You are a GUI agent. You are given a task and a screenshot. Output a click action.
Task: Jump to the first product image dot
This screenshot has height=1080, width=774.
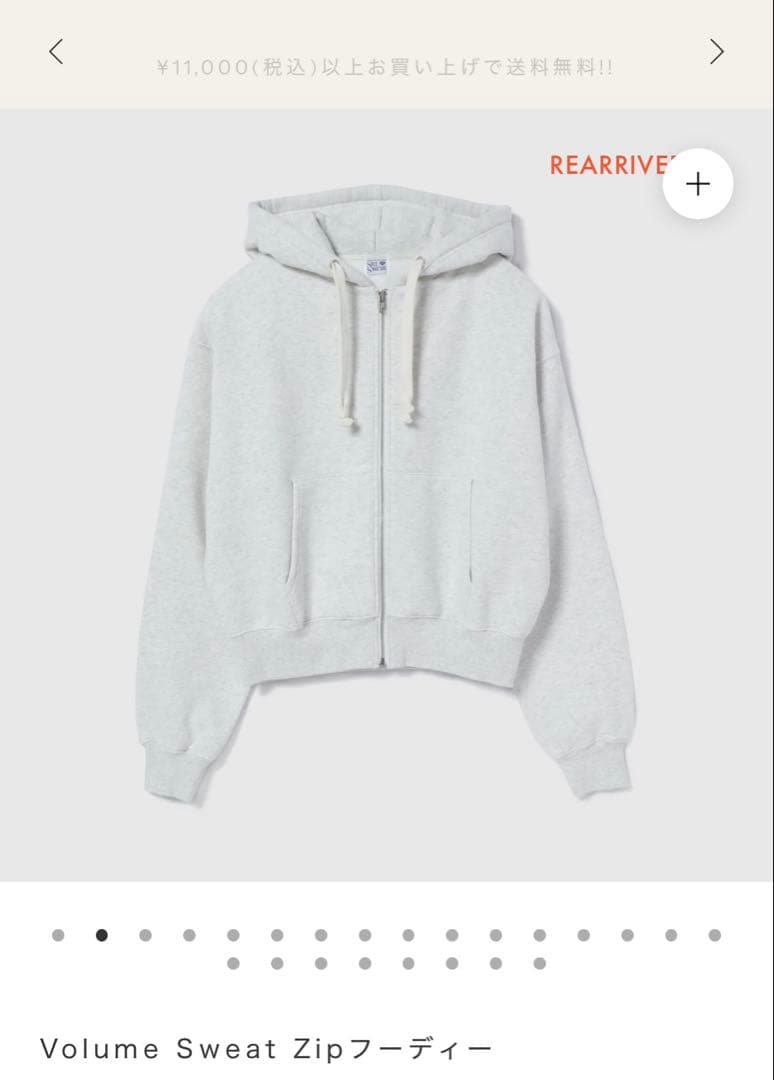pyautogui.click(x=58, y=935)
